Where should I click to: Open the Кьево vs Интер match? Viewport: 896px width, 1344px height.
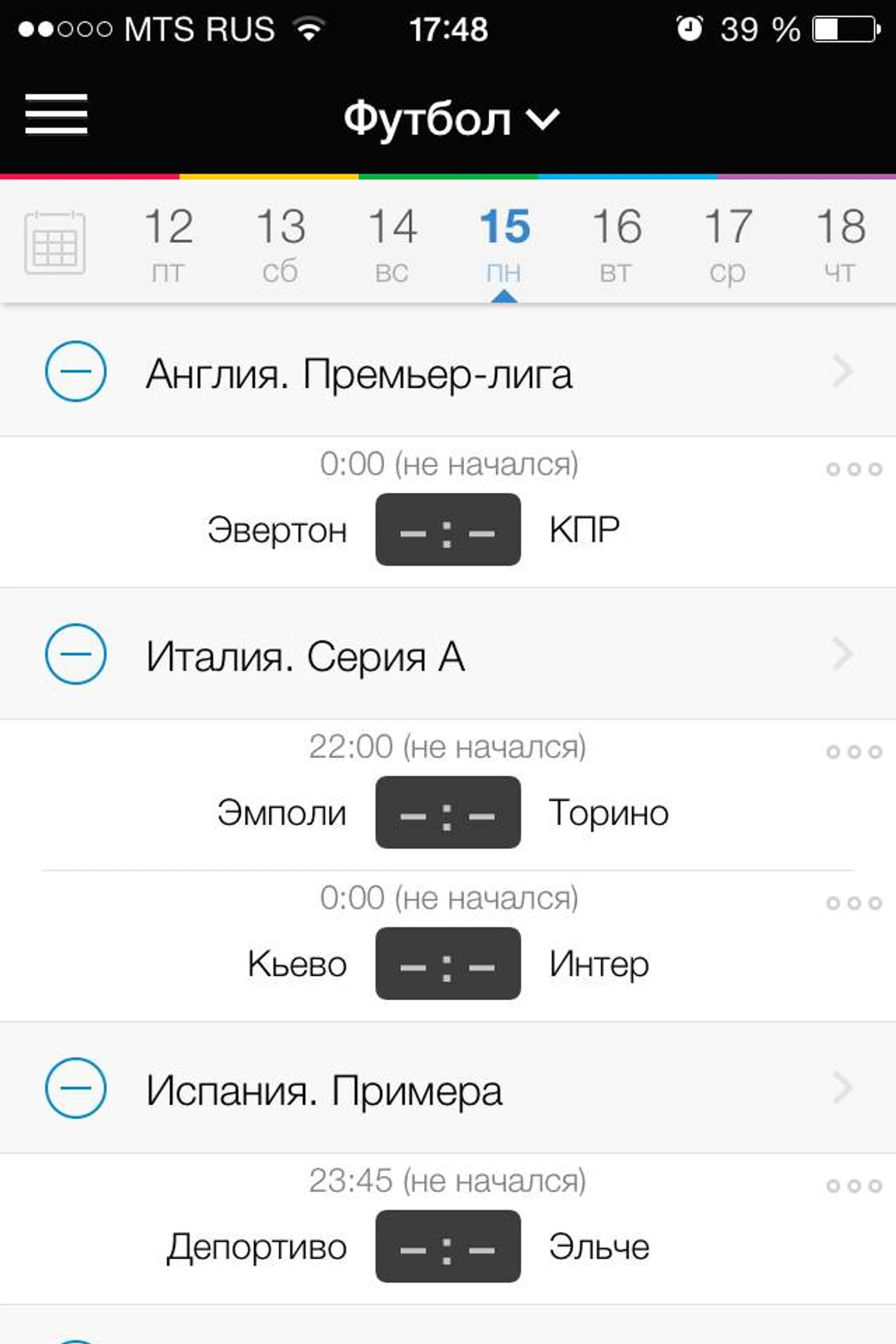(x=448, y=963)
